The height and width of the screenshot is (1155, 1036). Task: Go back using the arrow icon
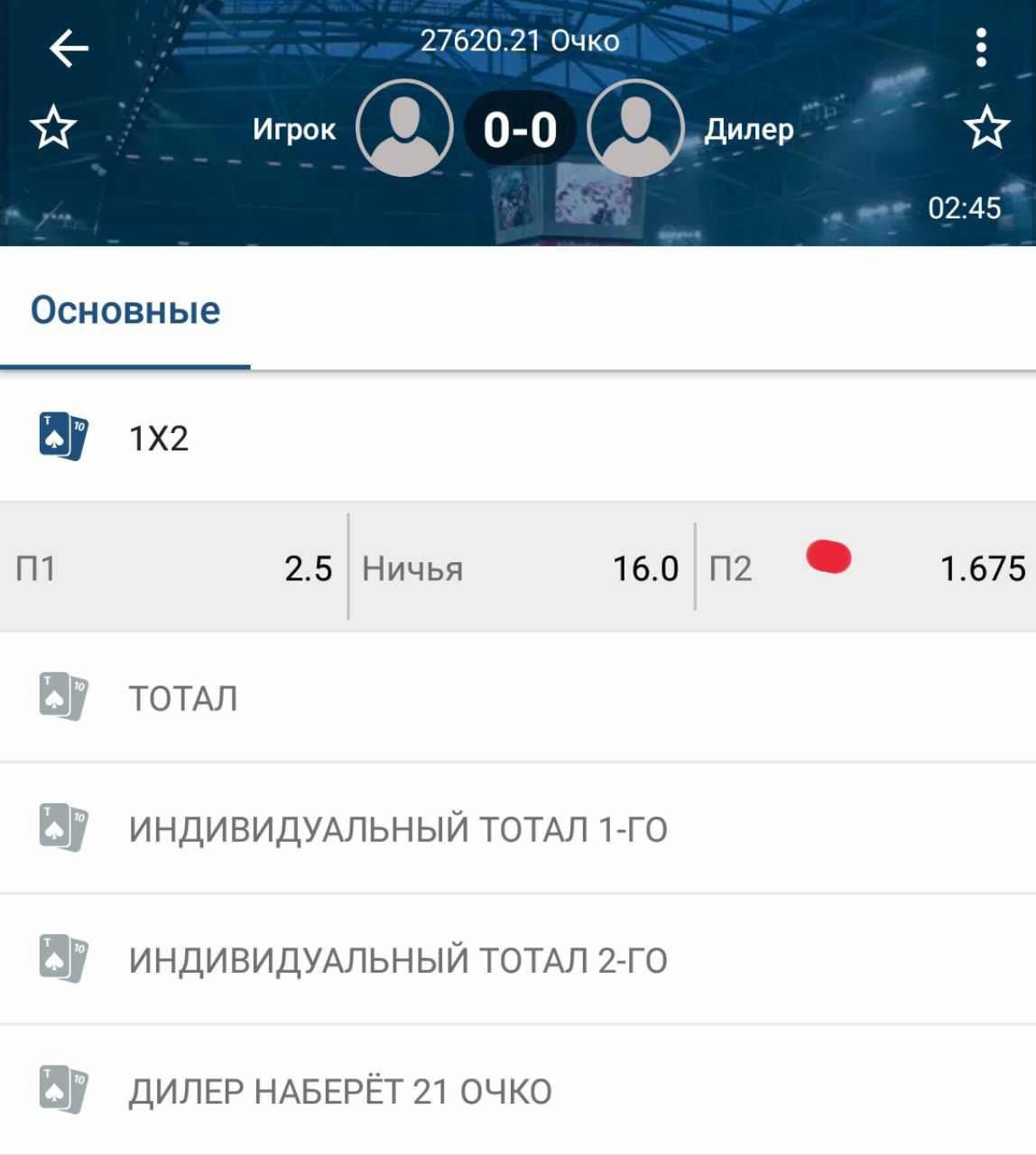pos(69,49)
